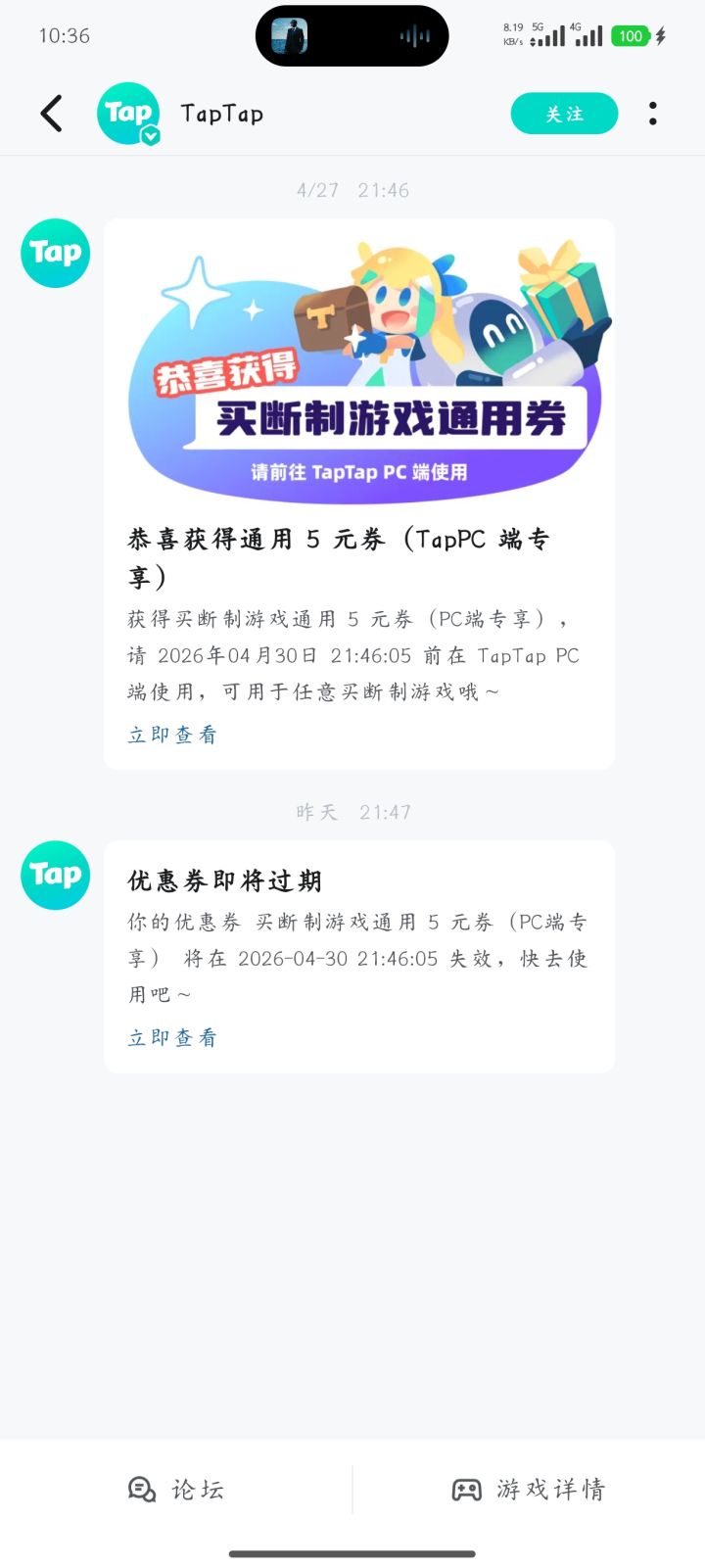Tap the 游戏详情 game controller icon
The height and width of the screenshot is (1568, 705).
coord(466,1490)
